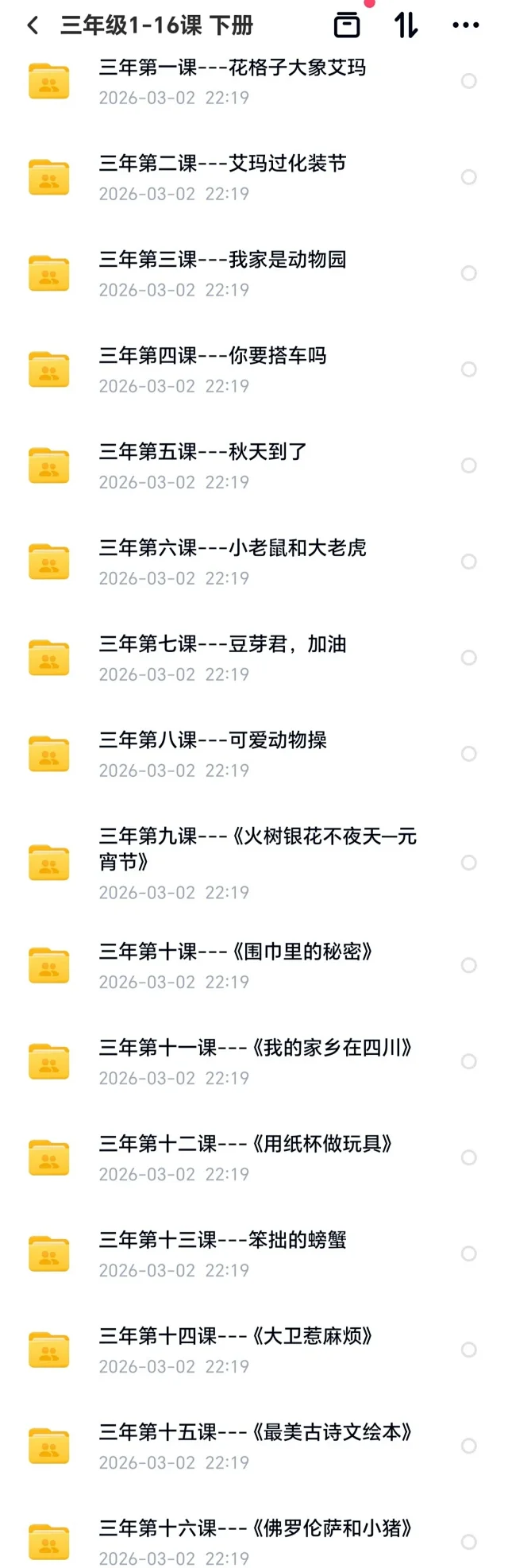Viewport: 508px width, 1568px height.
Task: Open the transfer list icon
Action: point(347,25)
